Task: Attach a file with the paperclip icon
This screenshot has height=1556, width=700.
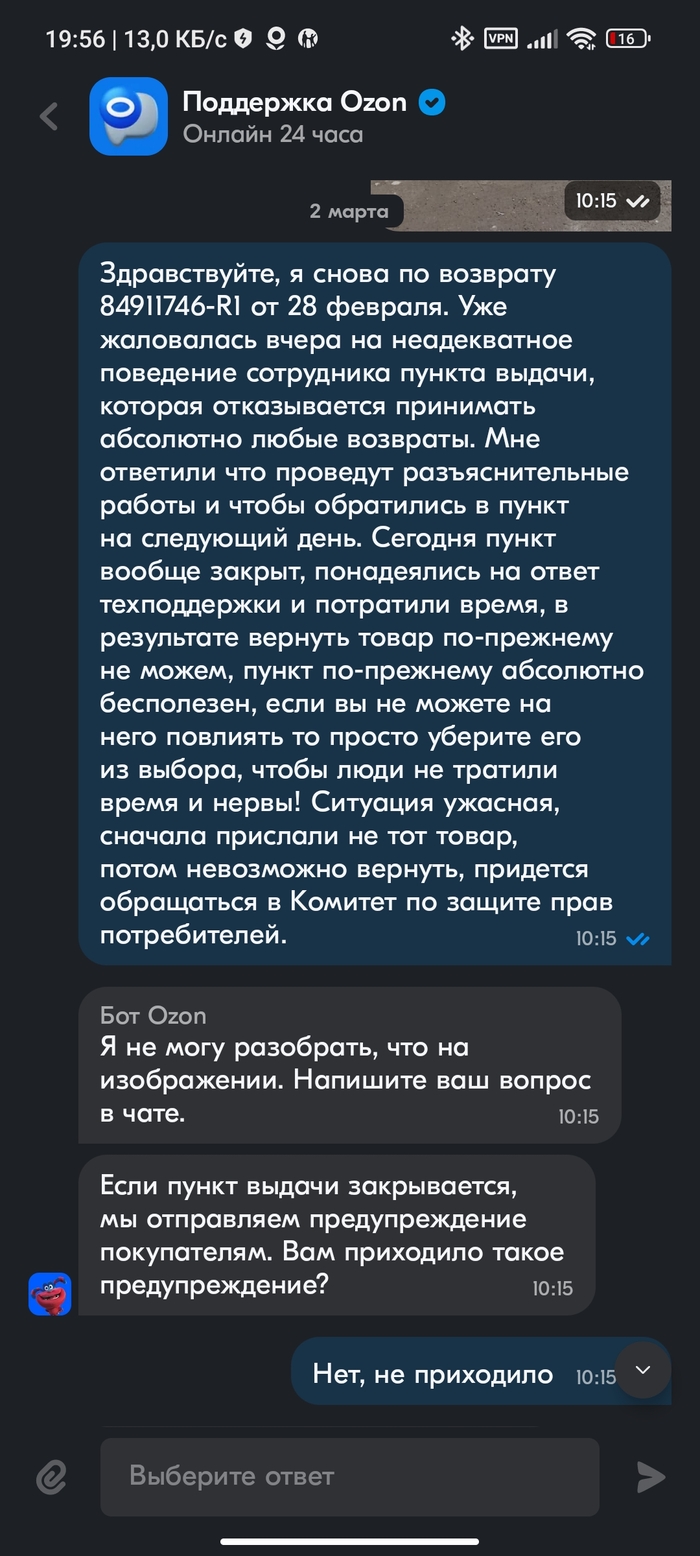Action: (x=51, y=1477)
